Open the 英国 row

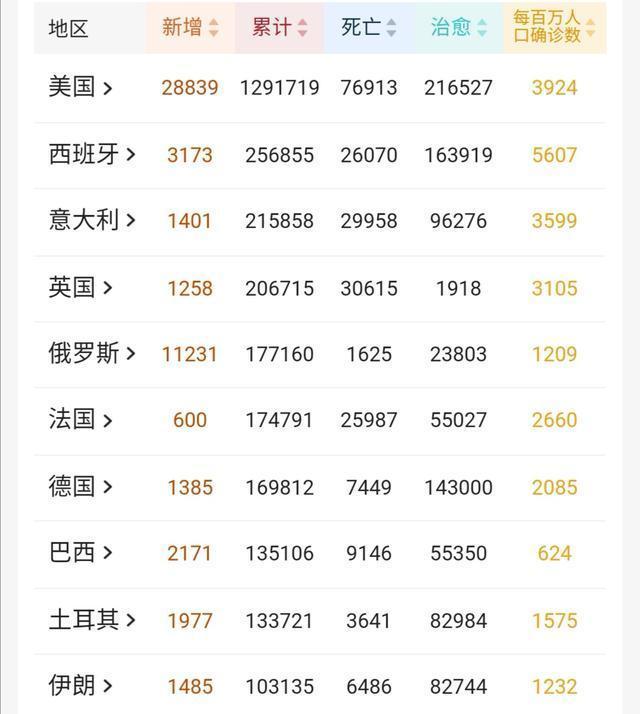(80, 288)
